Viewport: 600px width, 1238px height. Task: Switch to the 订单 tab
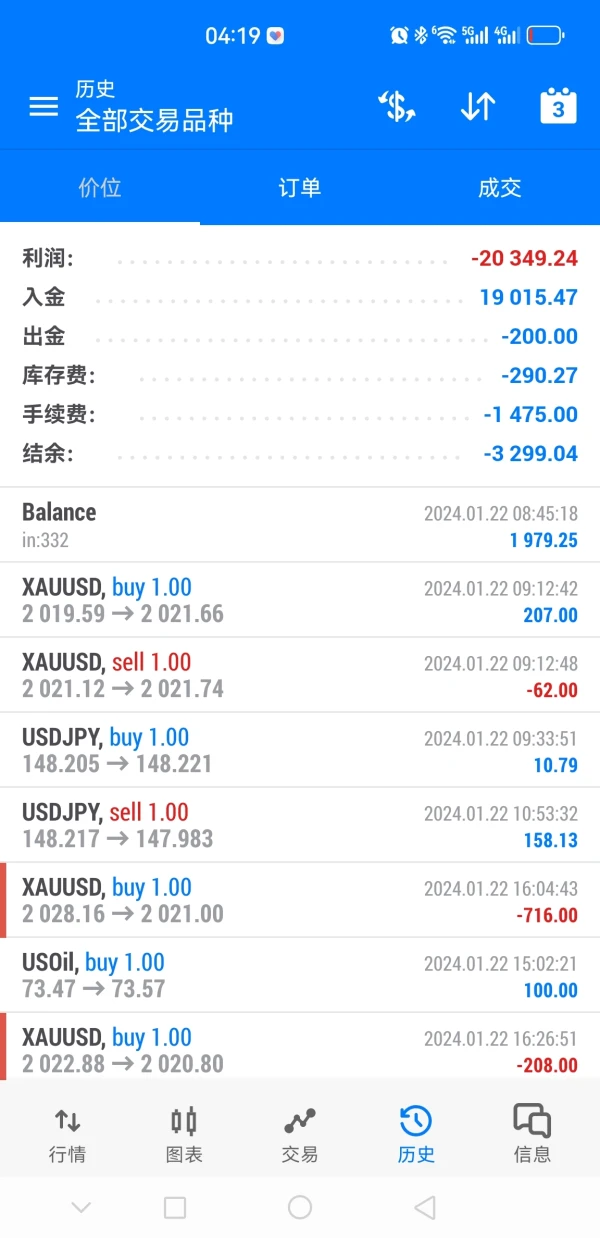tap(299, 188)
